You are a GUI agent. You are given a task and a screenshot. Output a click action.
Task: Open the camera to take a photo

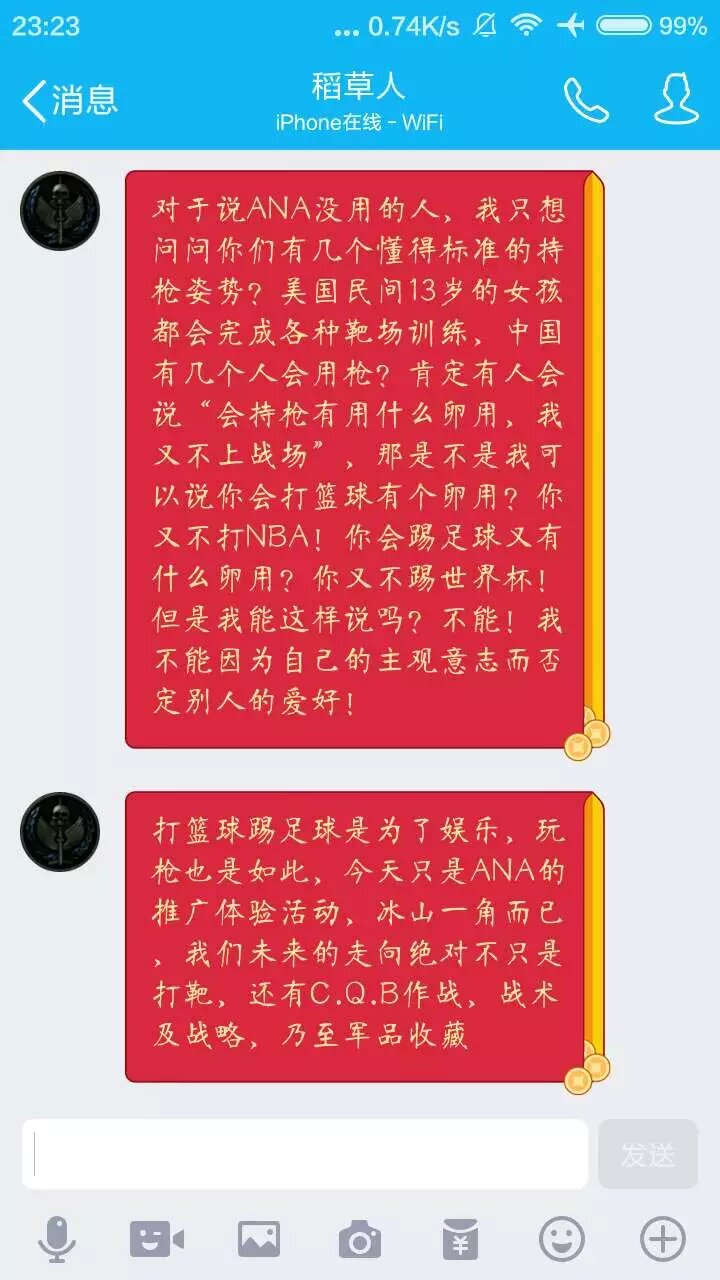(x=359, y=1240)
